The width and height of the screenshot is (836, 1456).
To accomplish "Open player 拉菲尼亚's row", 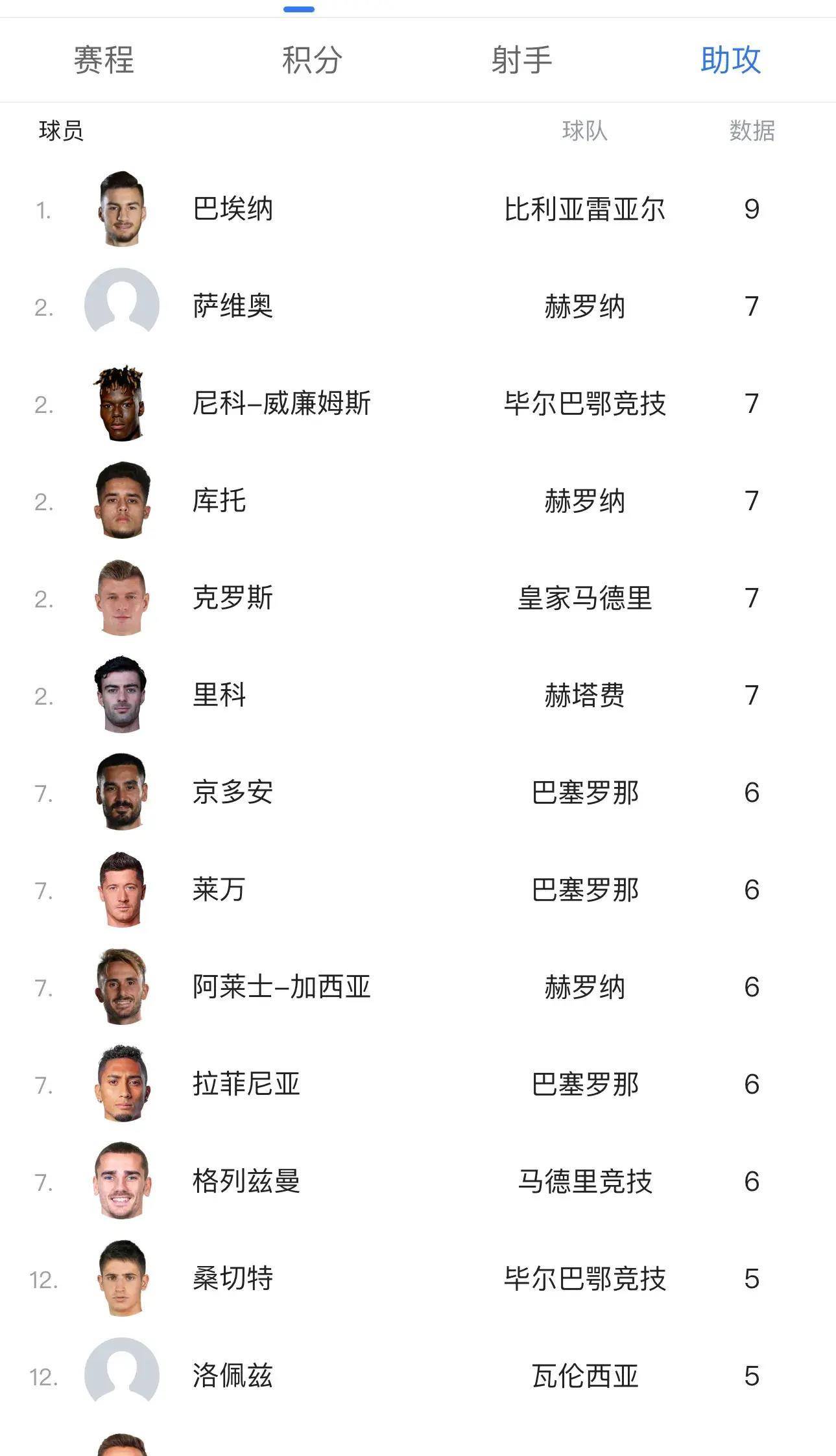I will [418, 1084].
